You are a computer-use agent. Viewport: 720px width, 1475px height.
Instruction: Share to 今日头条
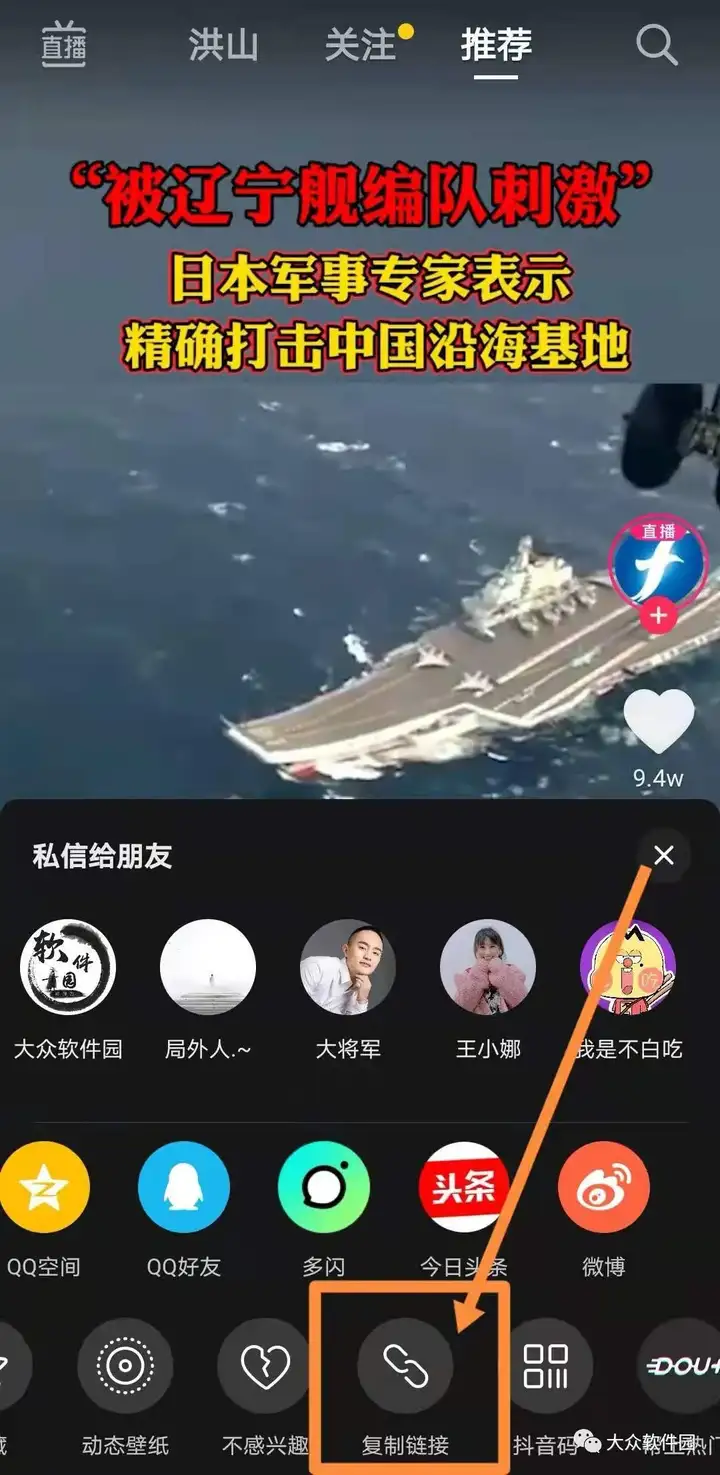[464, 1187]
